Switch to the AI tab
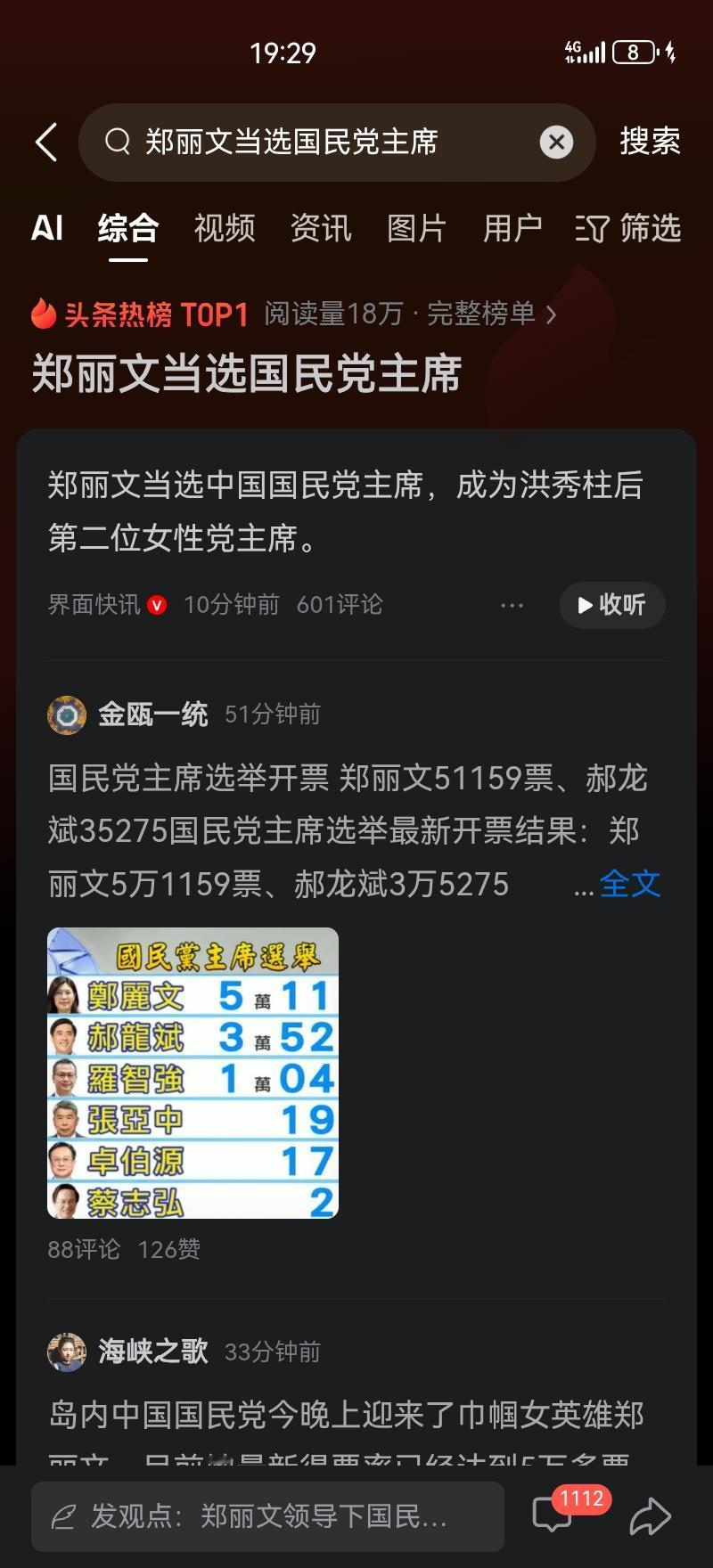Image resolution: width=713 pixels, height=1568 pixels. (x=46, y=229)
